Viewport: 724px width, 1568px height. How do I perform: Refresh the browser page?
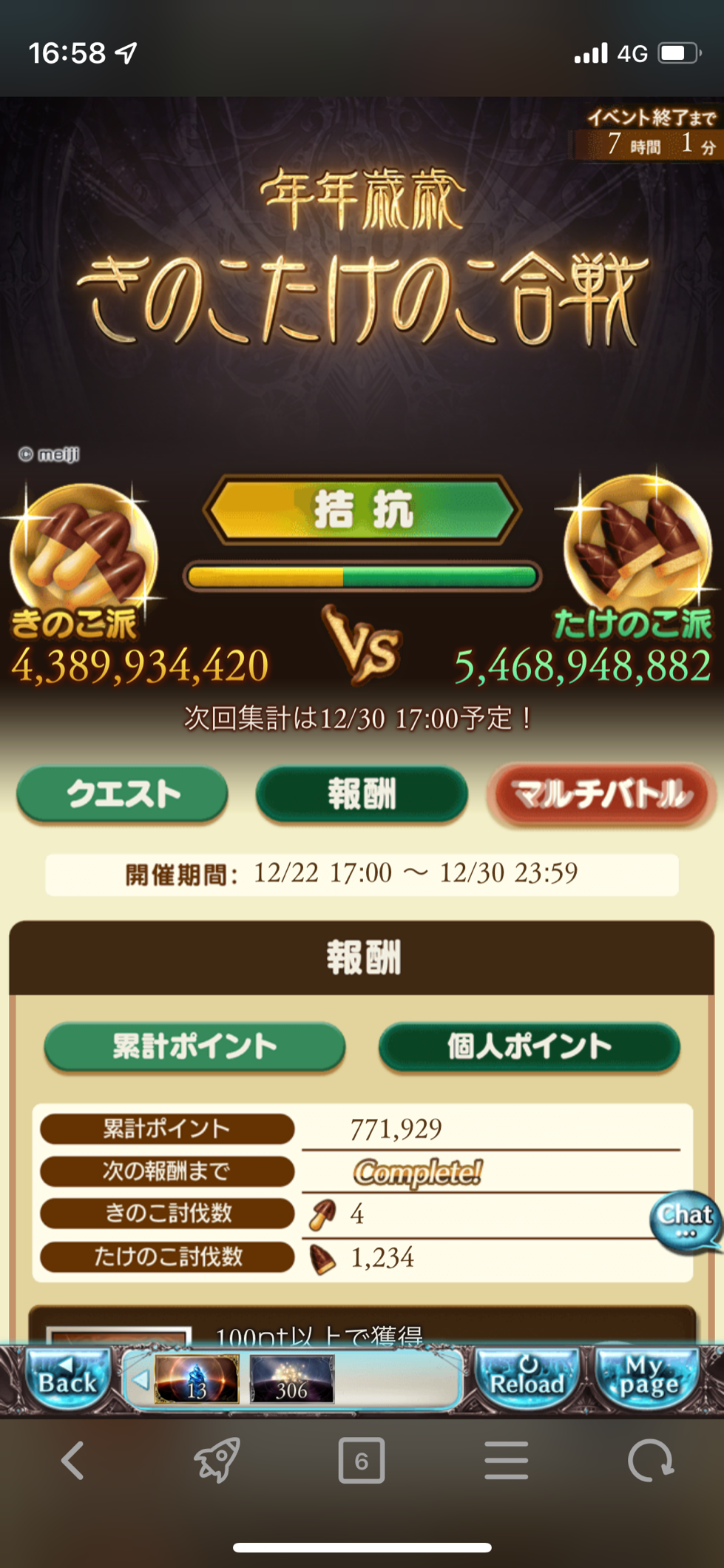click(650, 1461)
